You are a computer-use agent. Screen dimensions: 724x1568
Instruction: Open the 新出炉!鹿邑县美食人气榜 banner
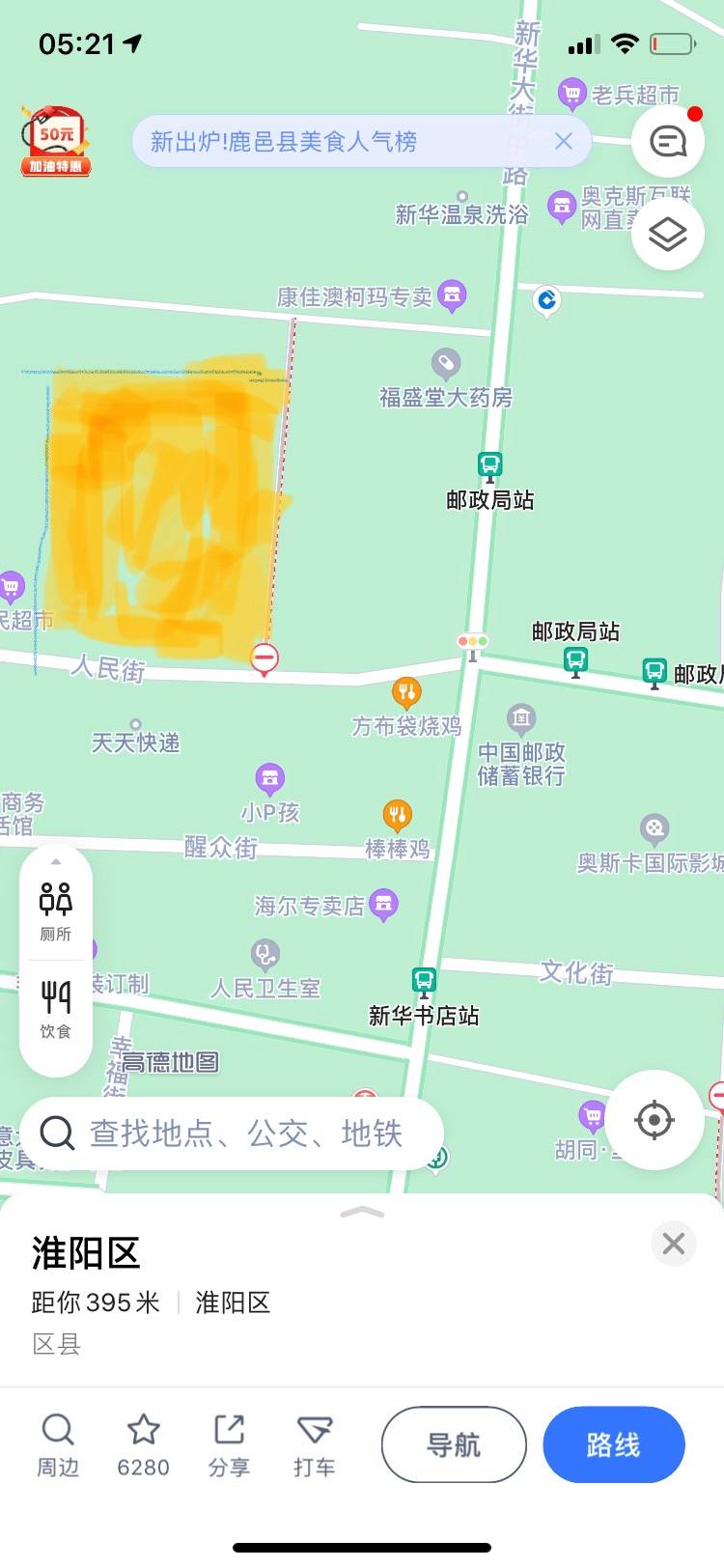(x=283, y=142)
